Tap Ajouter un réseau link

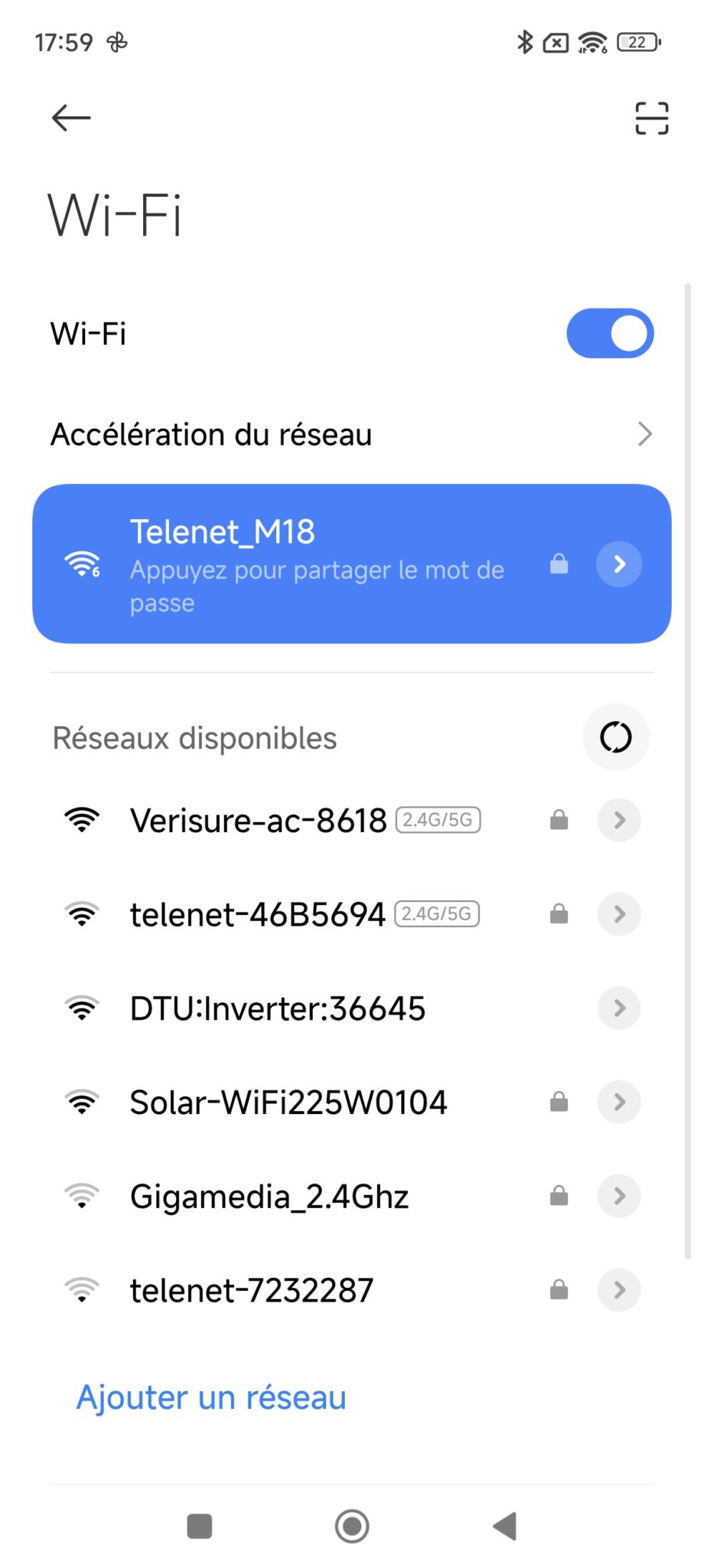pyautogui.click(x=211, y=1397)
